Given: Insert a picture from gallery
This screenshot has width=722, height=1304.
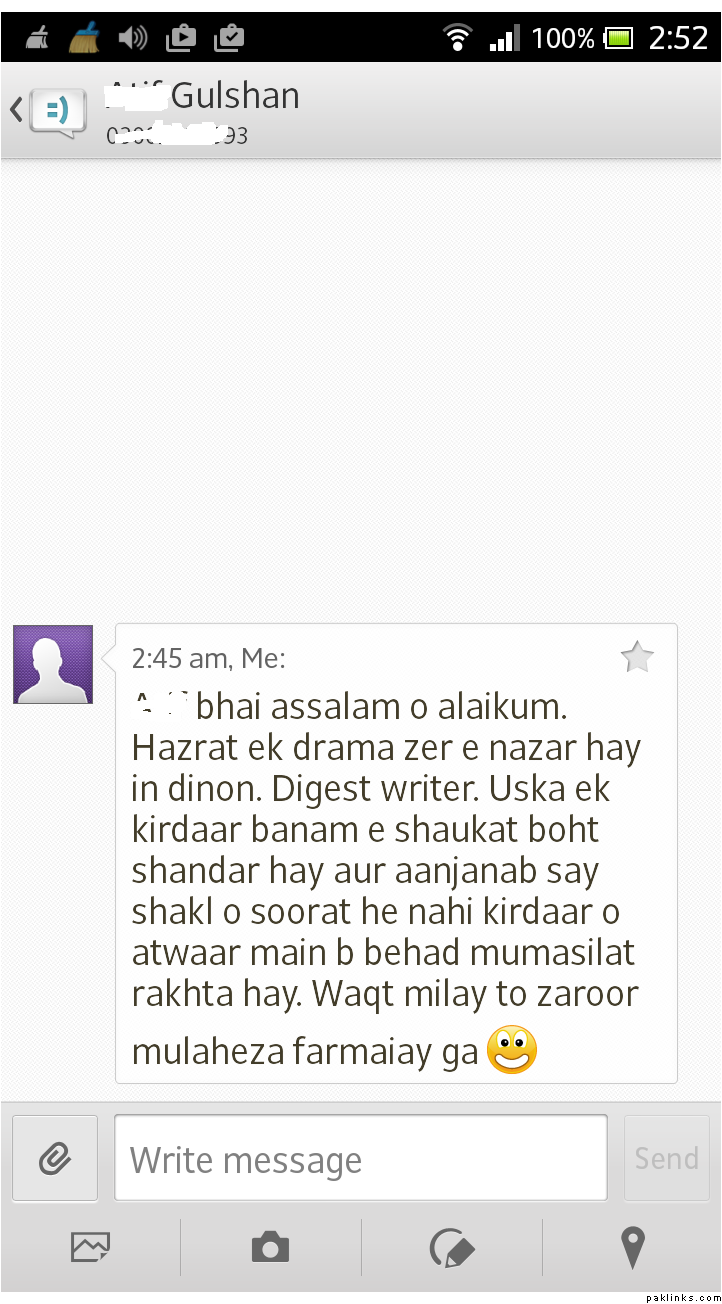Looking at the screenshot, I should [90, 1247].
